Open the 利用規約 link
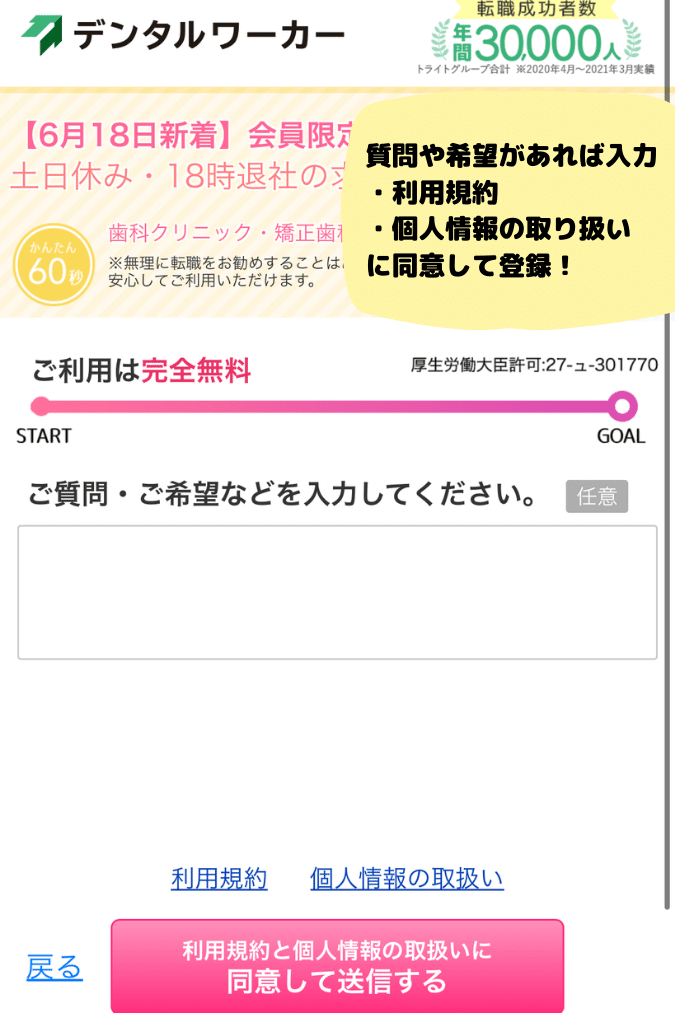The width and height of the screenshot is (675, 1013). [x=219, y=879]
